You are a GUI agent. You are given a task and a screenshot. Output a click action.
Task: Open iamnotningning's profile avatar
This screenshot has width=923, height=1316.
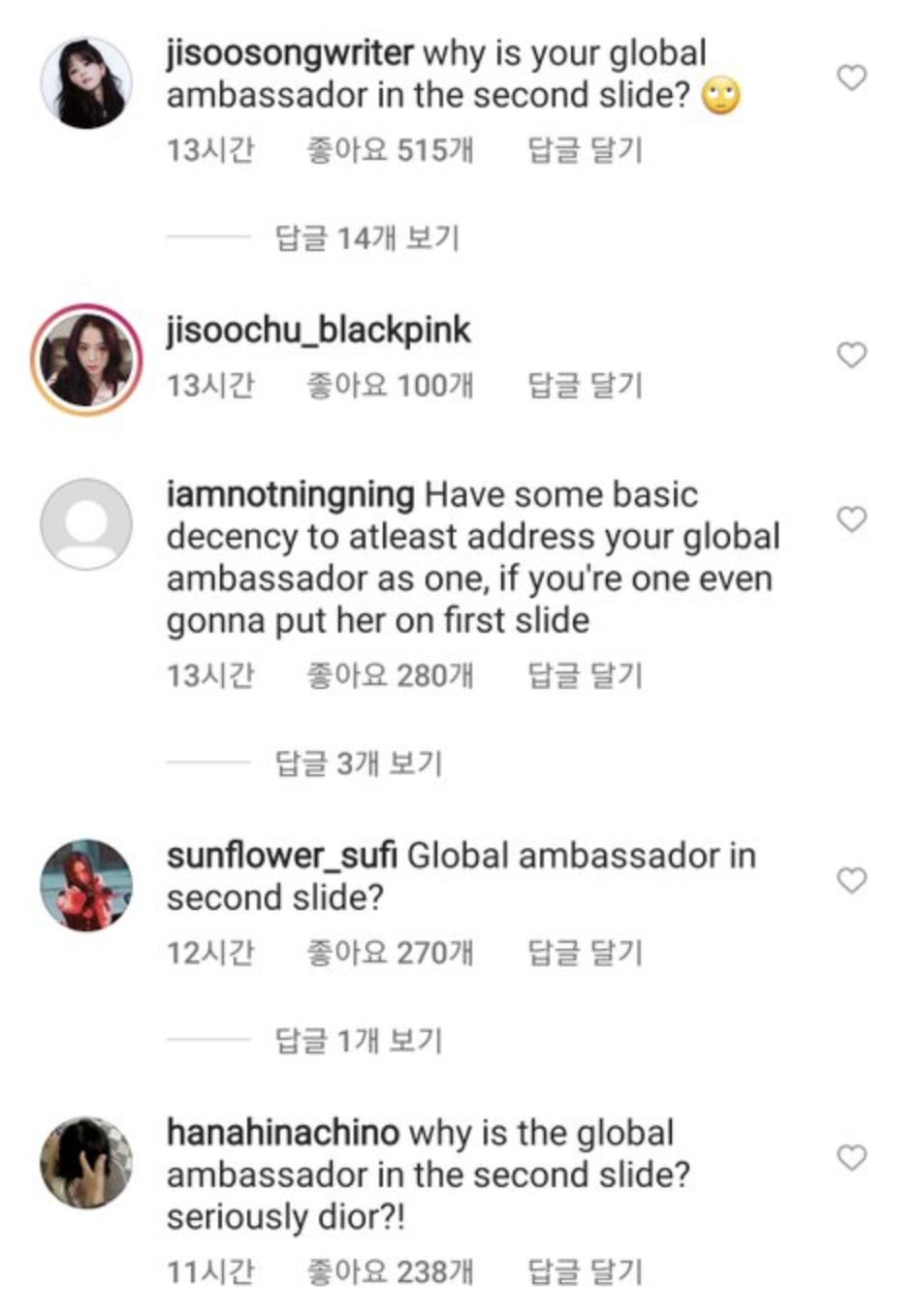[x=86, y=523]
